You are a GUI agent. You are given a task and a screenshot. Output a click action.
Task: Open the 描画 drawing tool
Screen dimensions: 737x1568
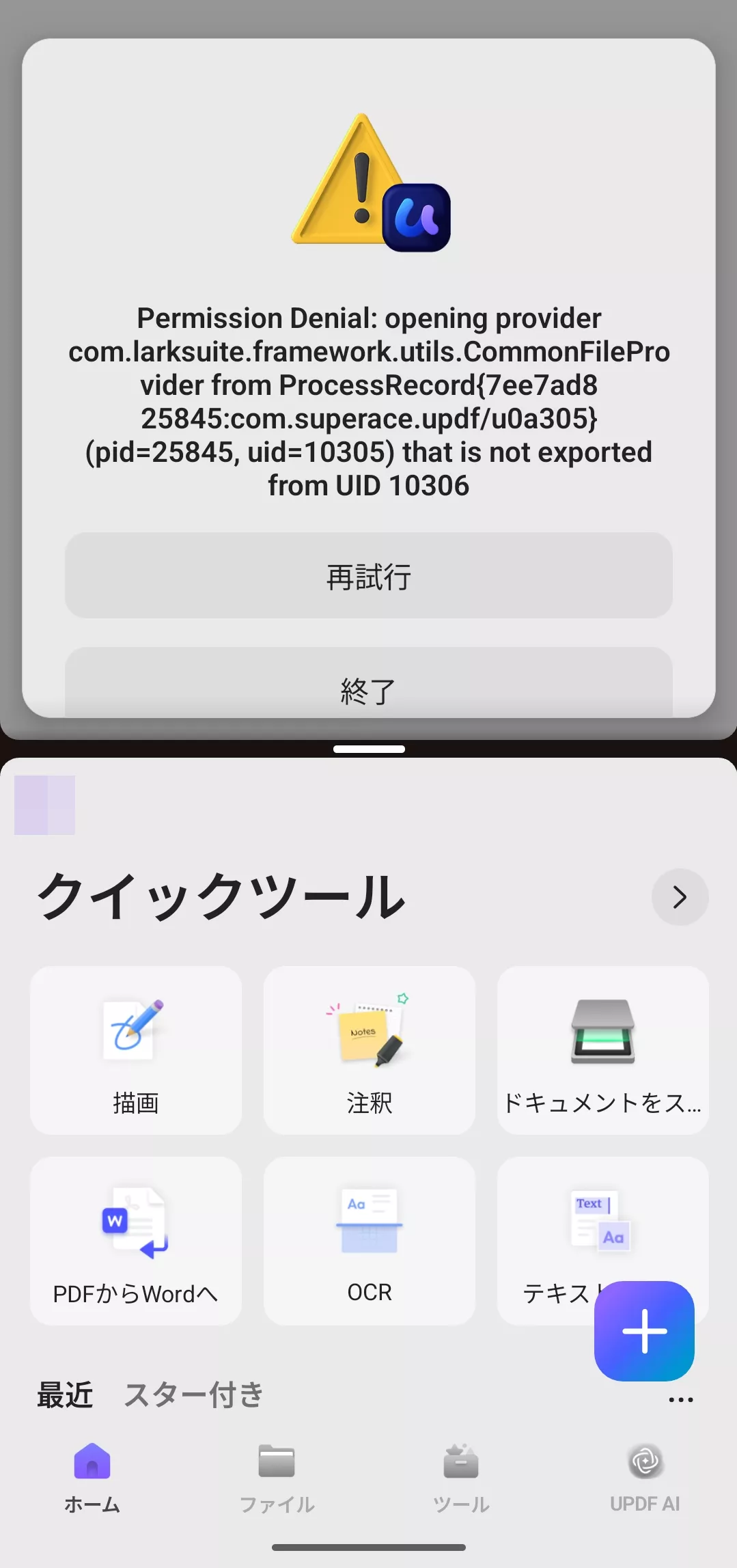tap(135, 1052)
